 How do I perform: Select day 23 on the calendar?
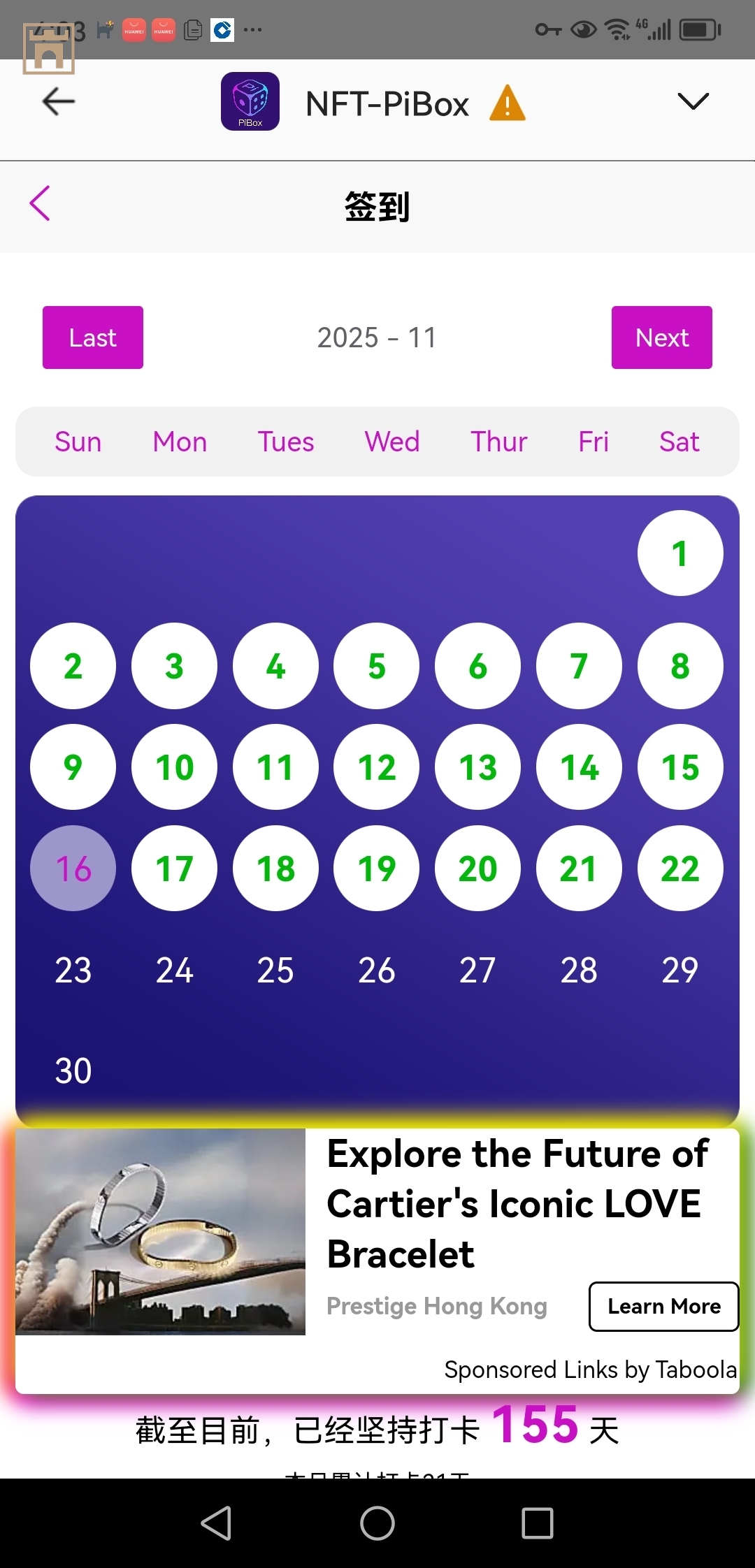pos(73,970)
